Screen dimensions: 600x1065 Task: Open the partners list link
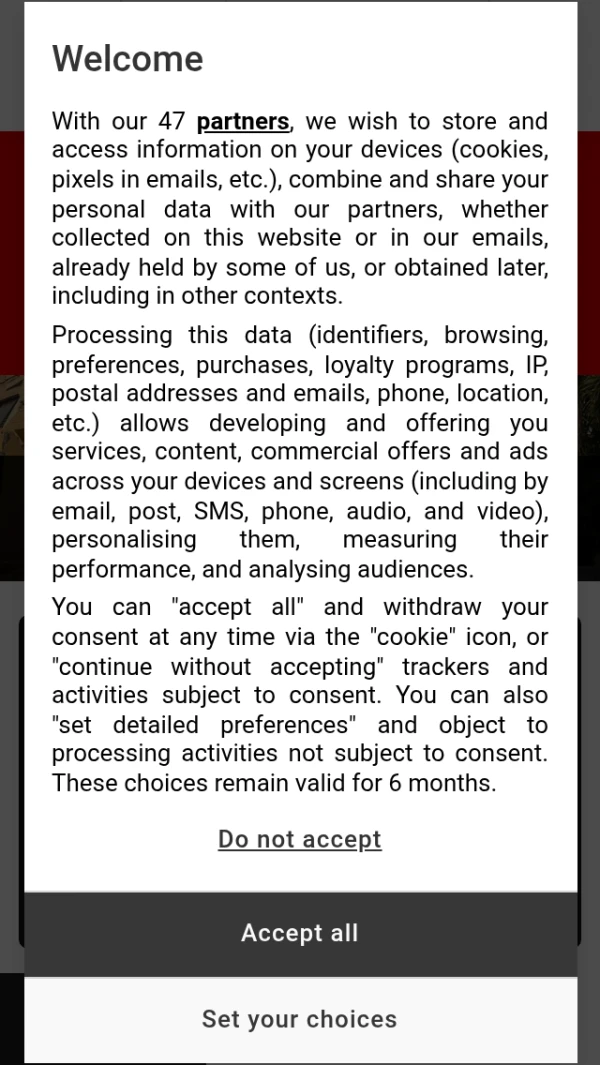pos(243,122)
